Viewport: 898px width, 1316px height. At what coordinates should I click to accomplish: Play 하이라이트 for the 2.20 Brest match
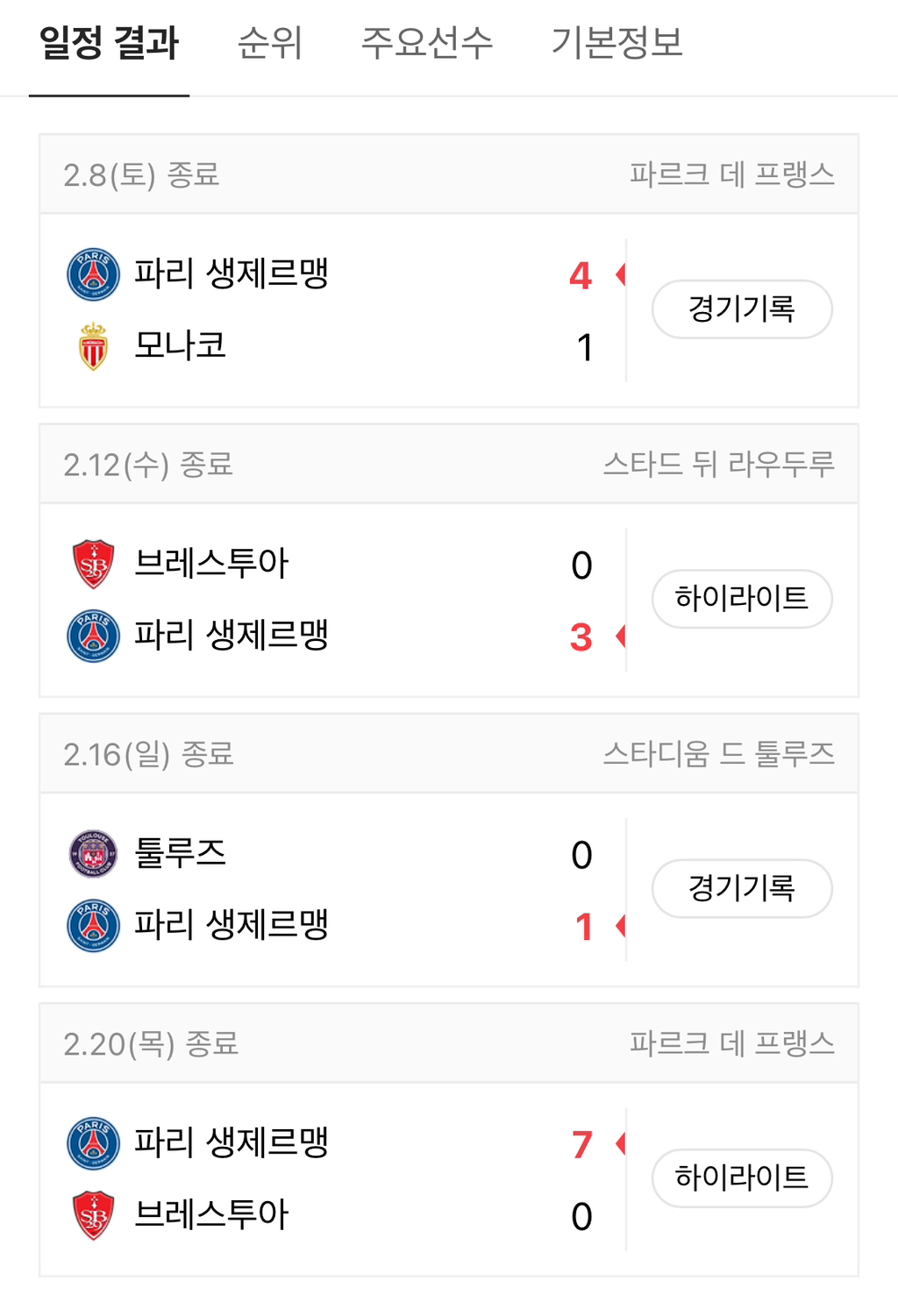pos(741,1177)
